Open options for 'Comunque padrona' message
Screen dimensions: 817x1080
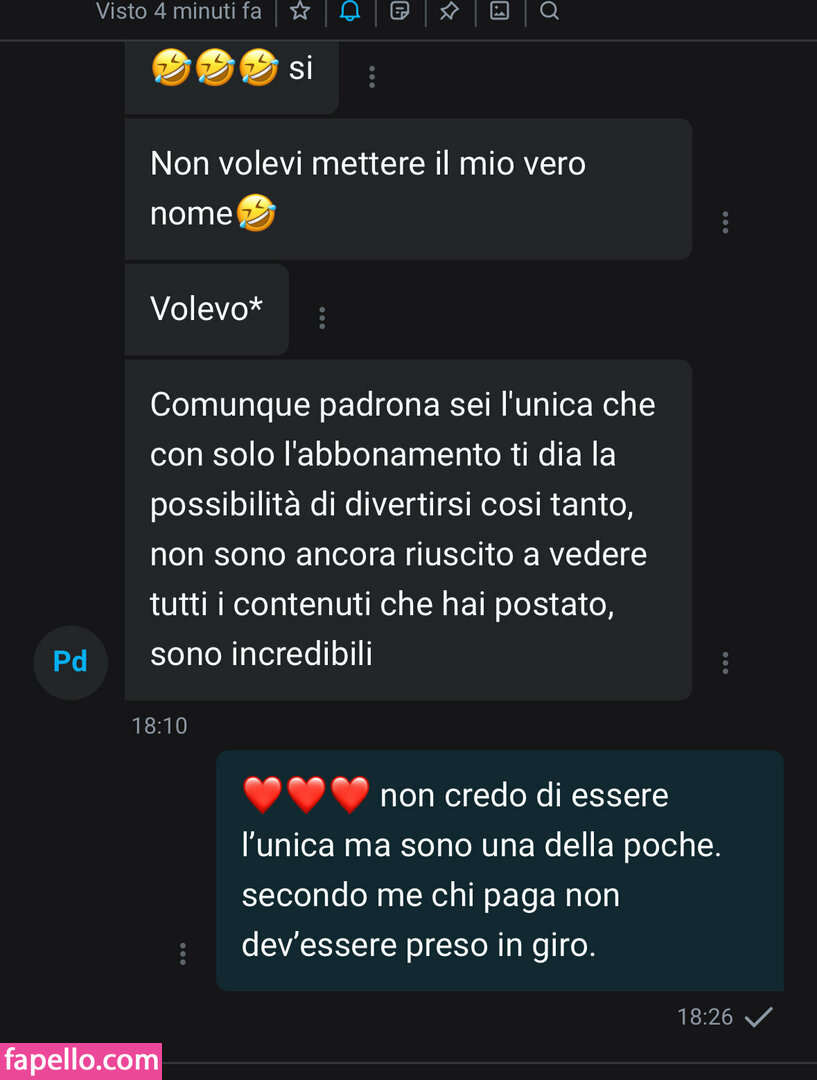coord(725,662)
